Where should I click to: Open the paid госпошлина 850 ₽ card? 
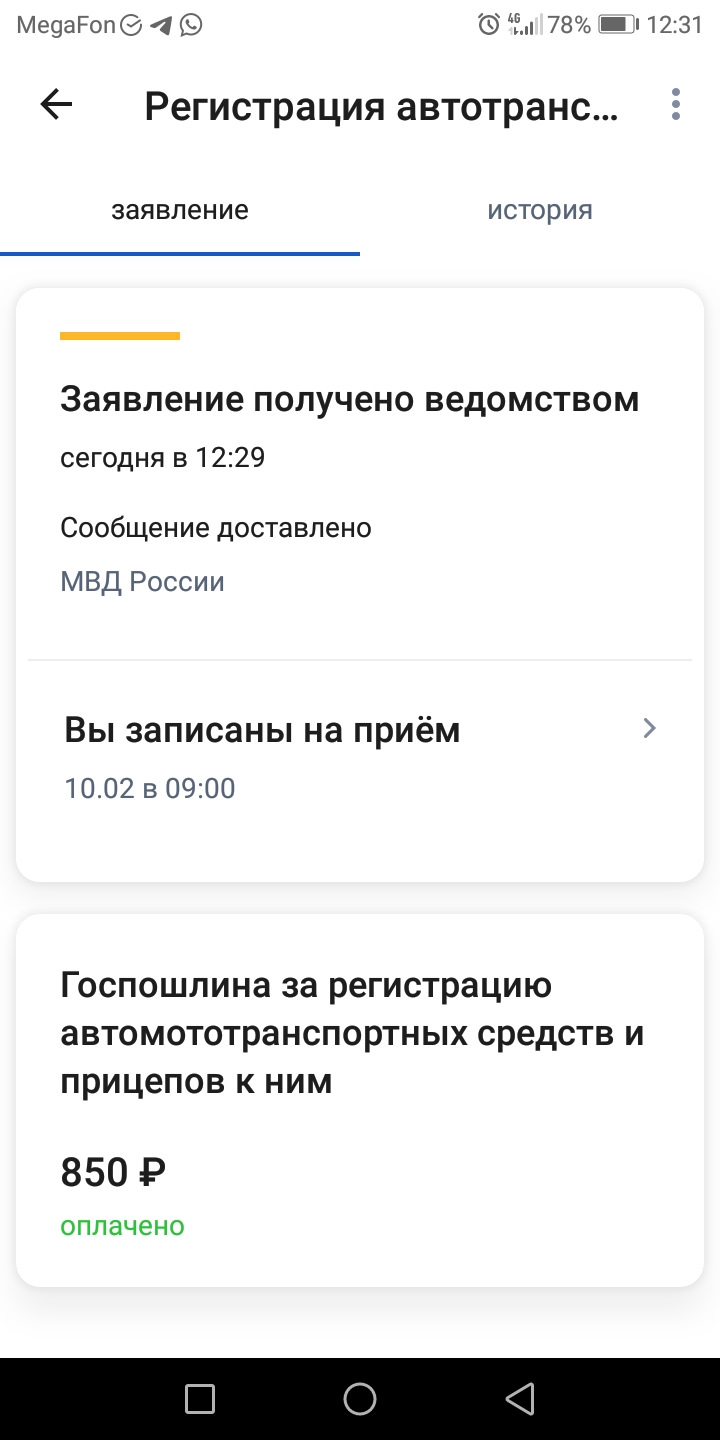360,1100
